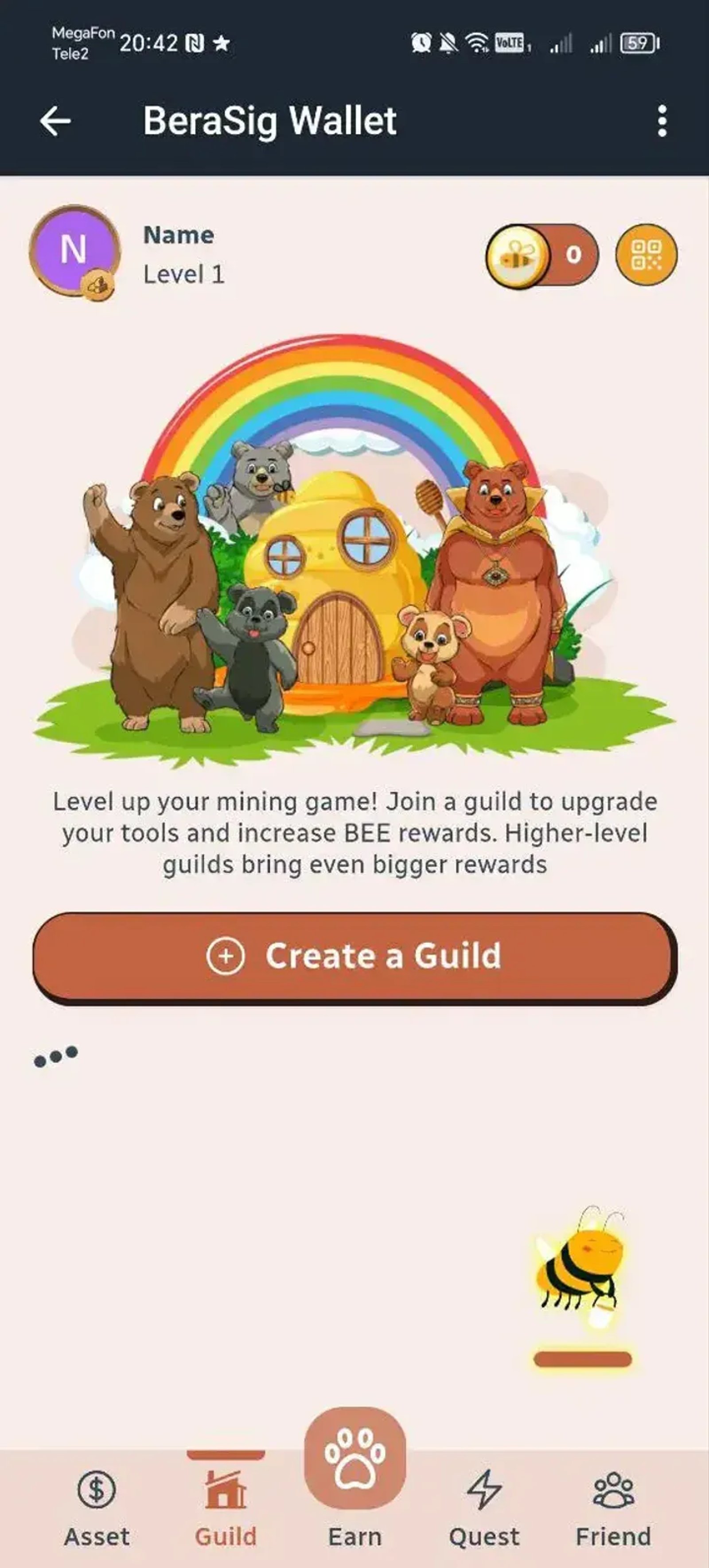Tap the back arrow to exit wallet
The image size is (709, 1568).
tap(55, 121)
